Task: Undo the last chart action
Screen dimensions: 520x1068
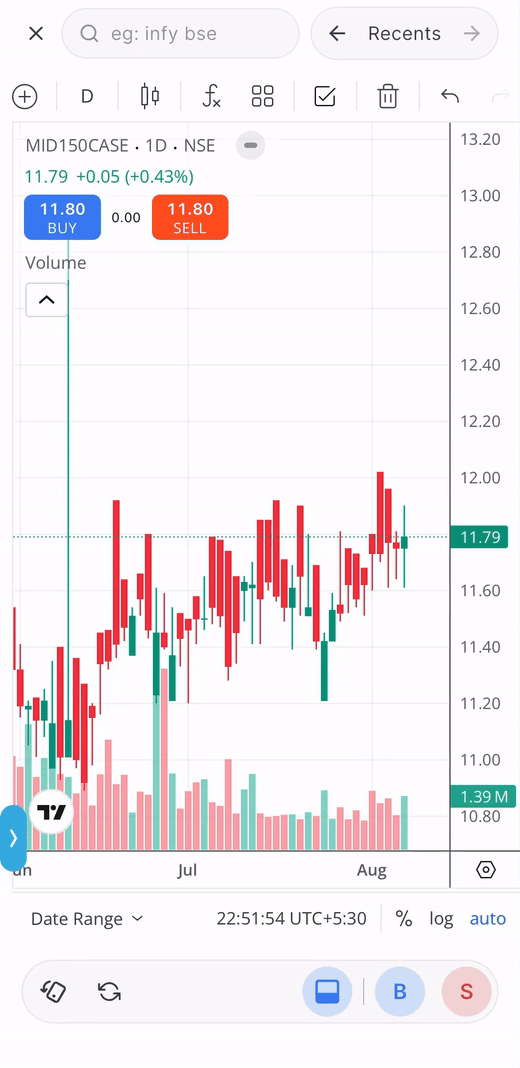Action: click(x=450, y=96)
